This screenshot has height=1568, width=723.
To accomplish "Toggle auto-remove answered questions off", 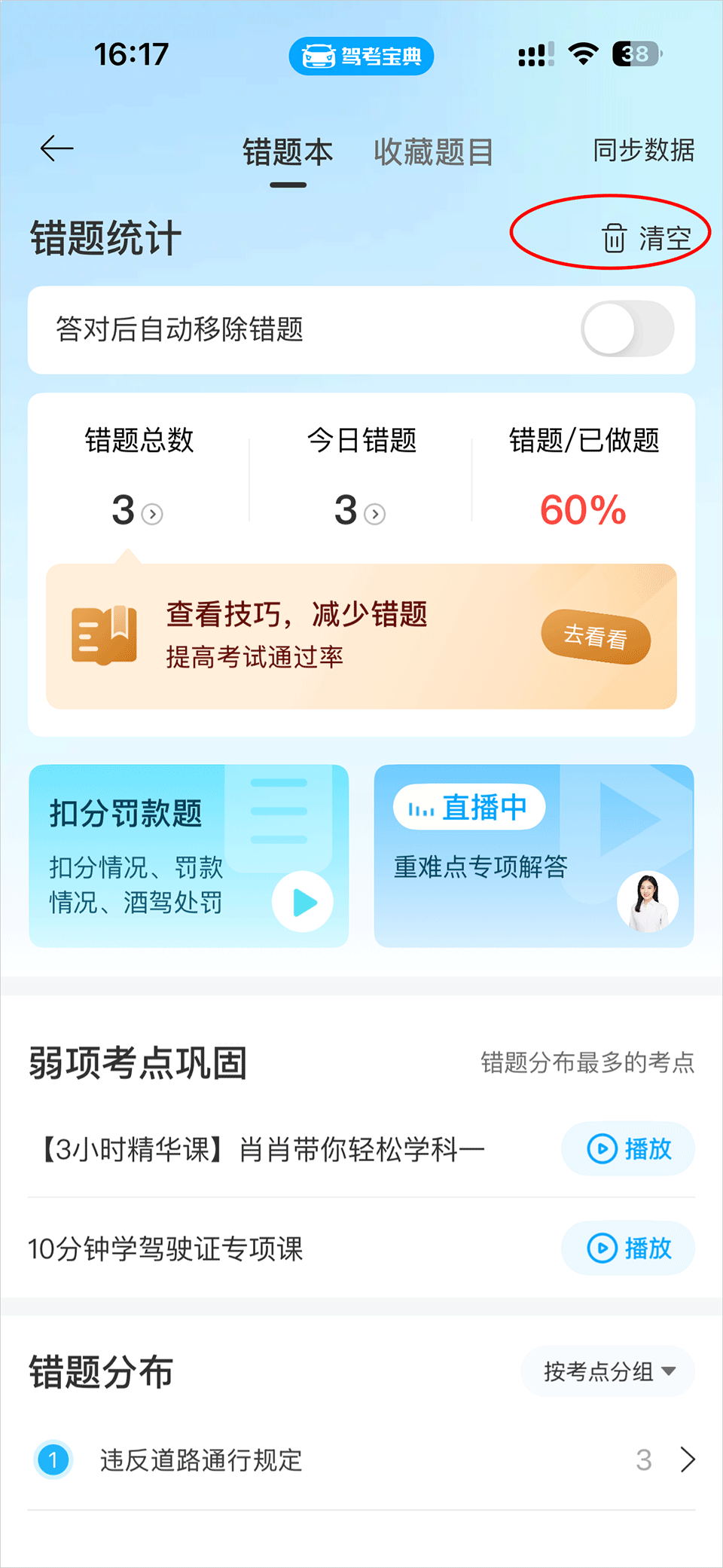I will point(627,329).
